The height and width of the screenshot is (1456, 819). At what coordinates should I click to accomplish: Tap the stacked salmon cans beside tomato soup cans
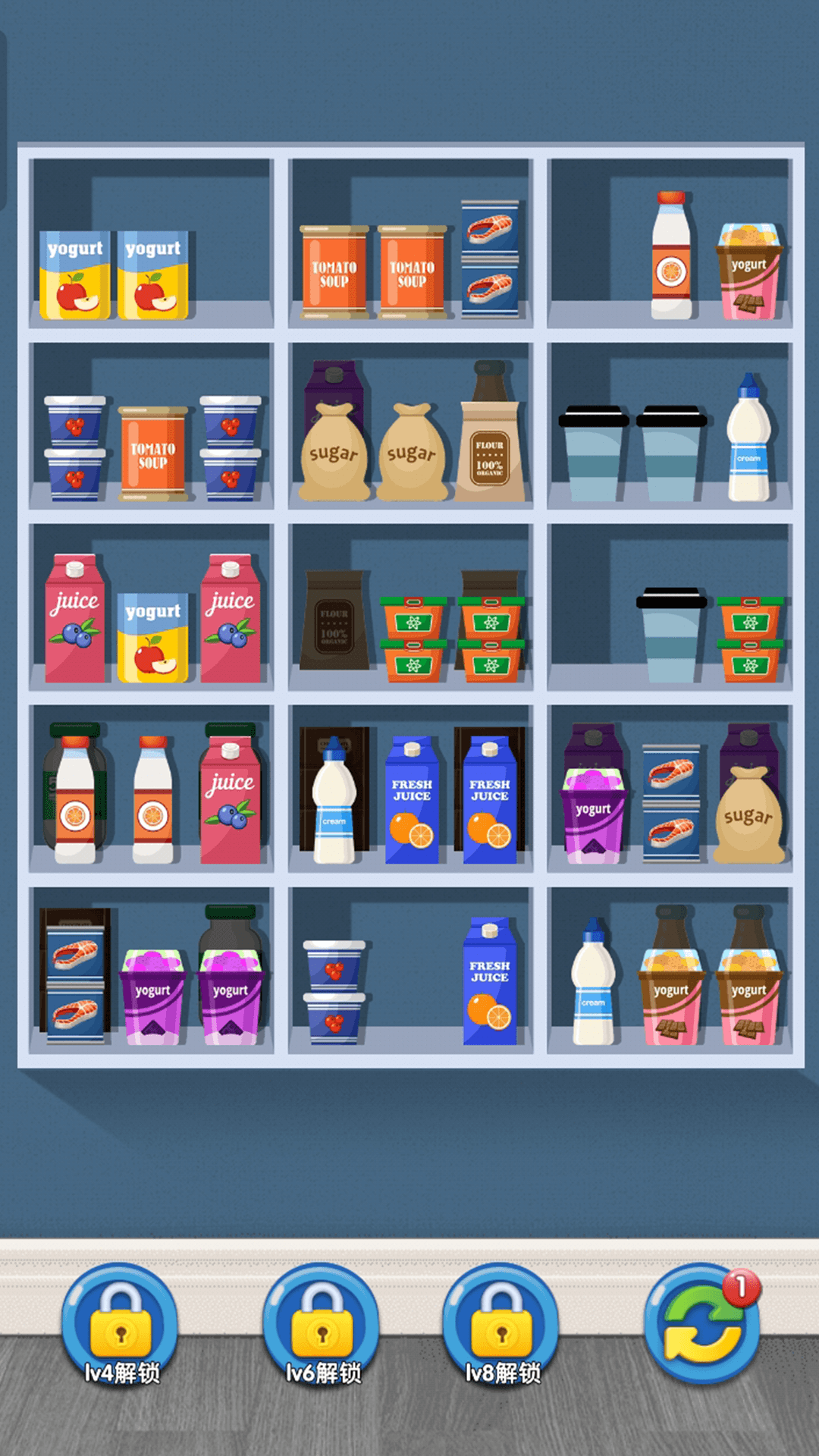coord(490,258)
